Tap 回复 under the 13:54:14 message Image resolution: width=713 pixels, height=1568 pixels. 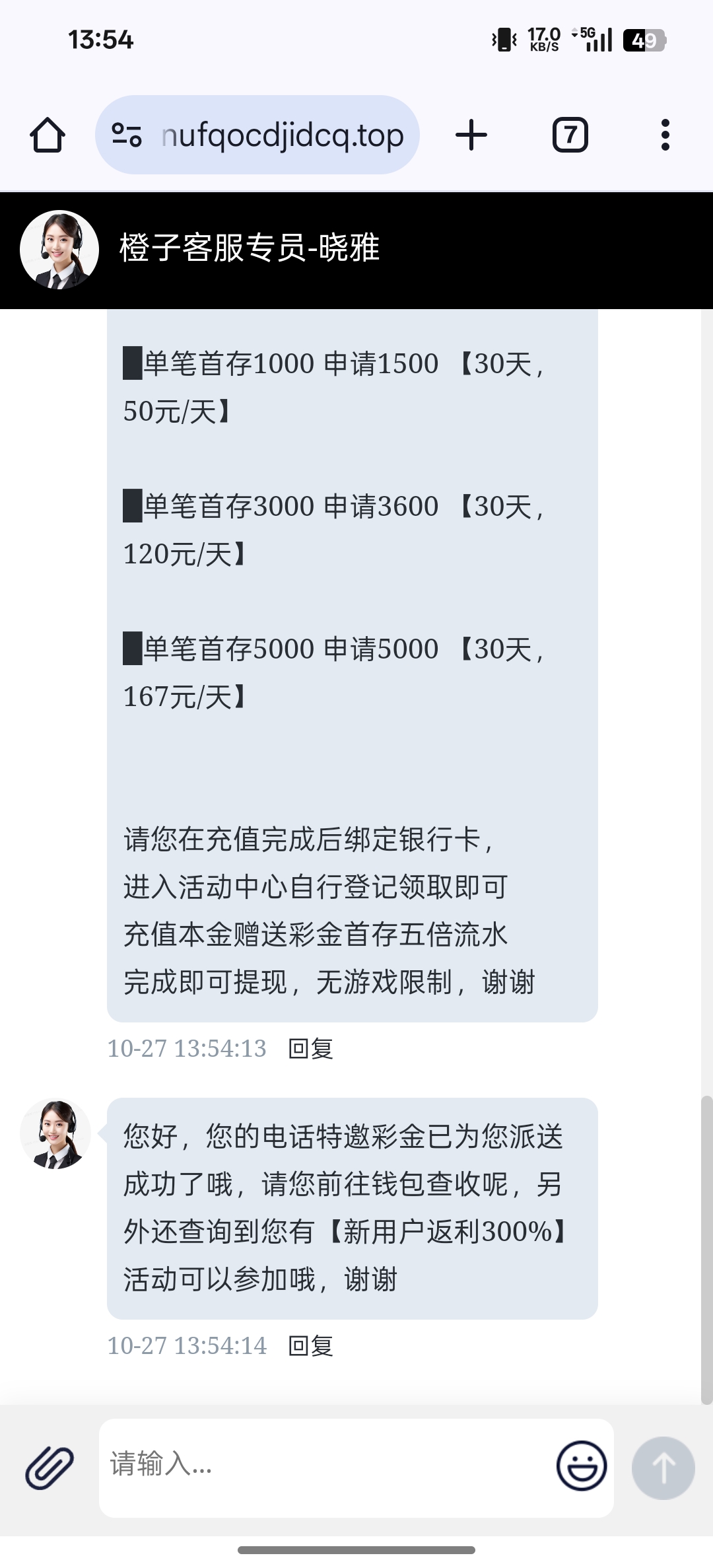click(x=310, y=1345)
